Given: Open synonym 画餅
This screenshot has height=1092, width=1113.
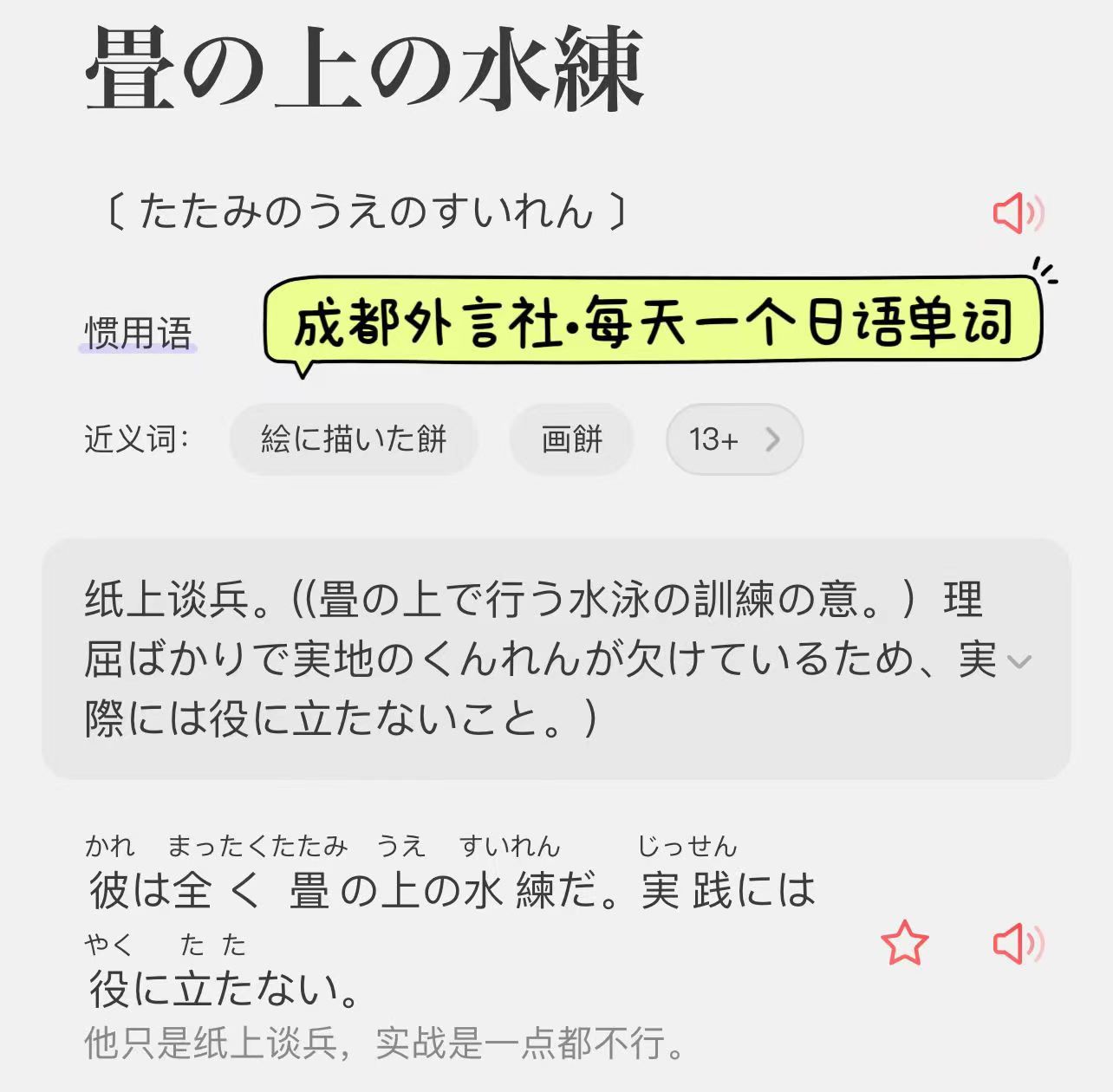Looking at the screenshot, I should 571,439.
